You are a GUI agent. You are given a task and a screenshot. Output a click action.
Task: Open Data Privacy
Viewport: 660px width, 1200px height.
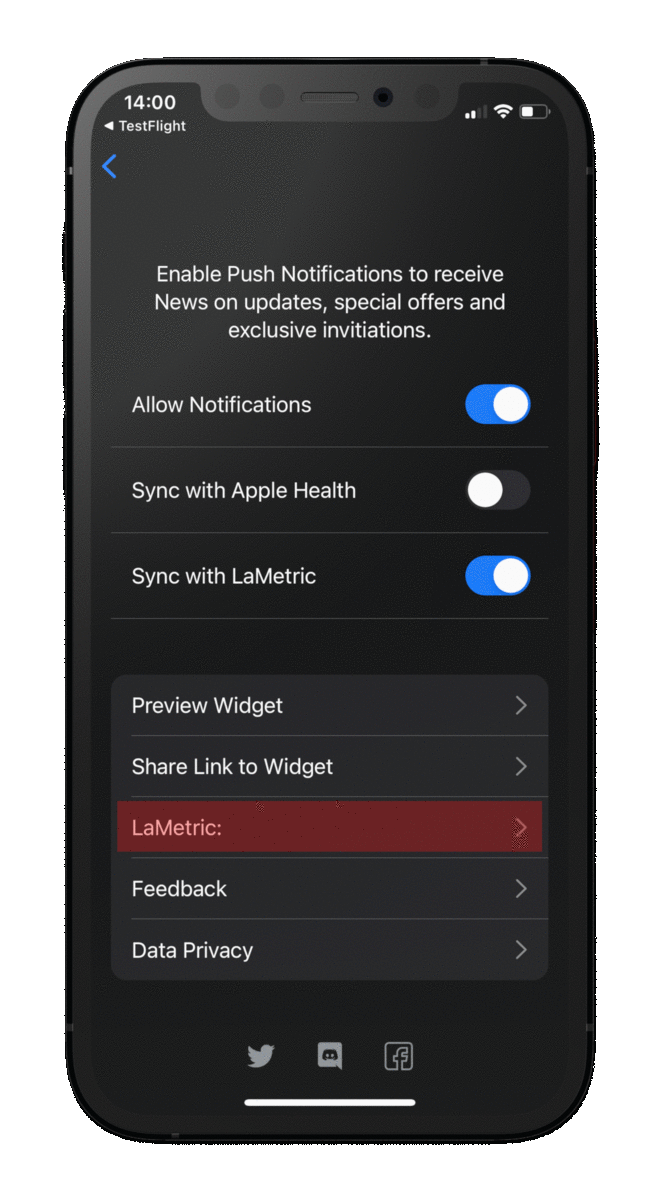click(x=329, y=950)
